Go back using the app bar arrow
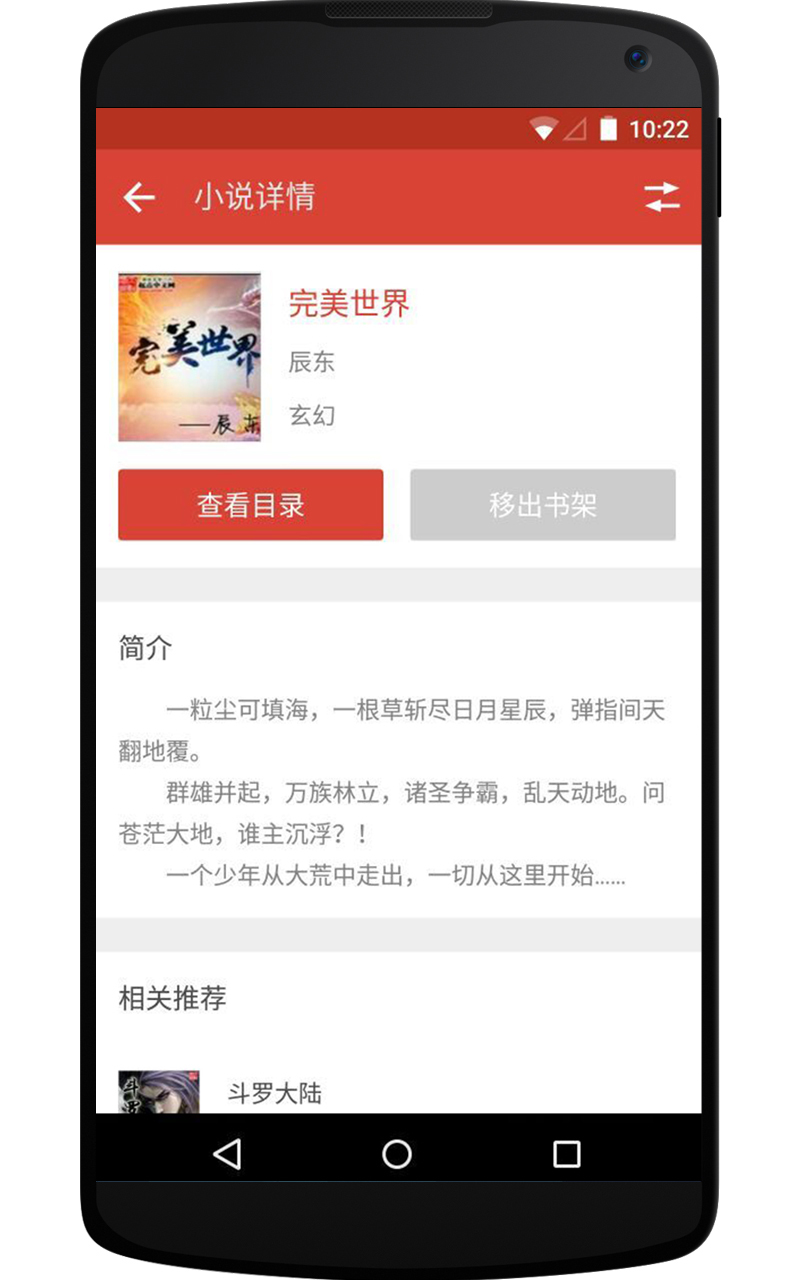 coord(139,197)
